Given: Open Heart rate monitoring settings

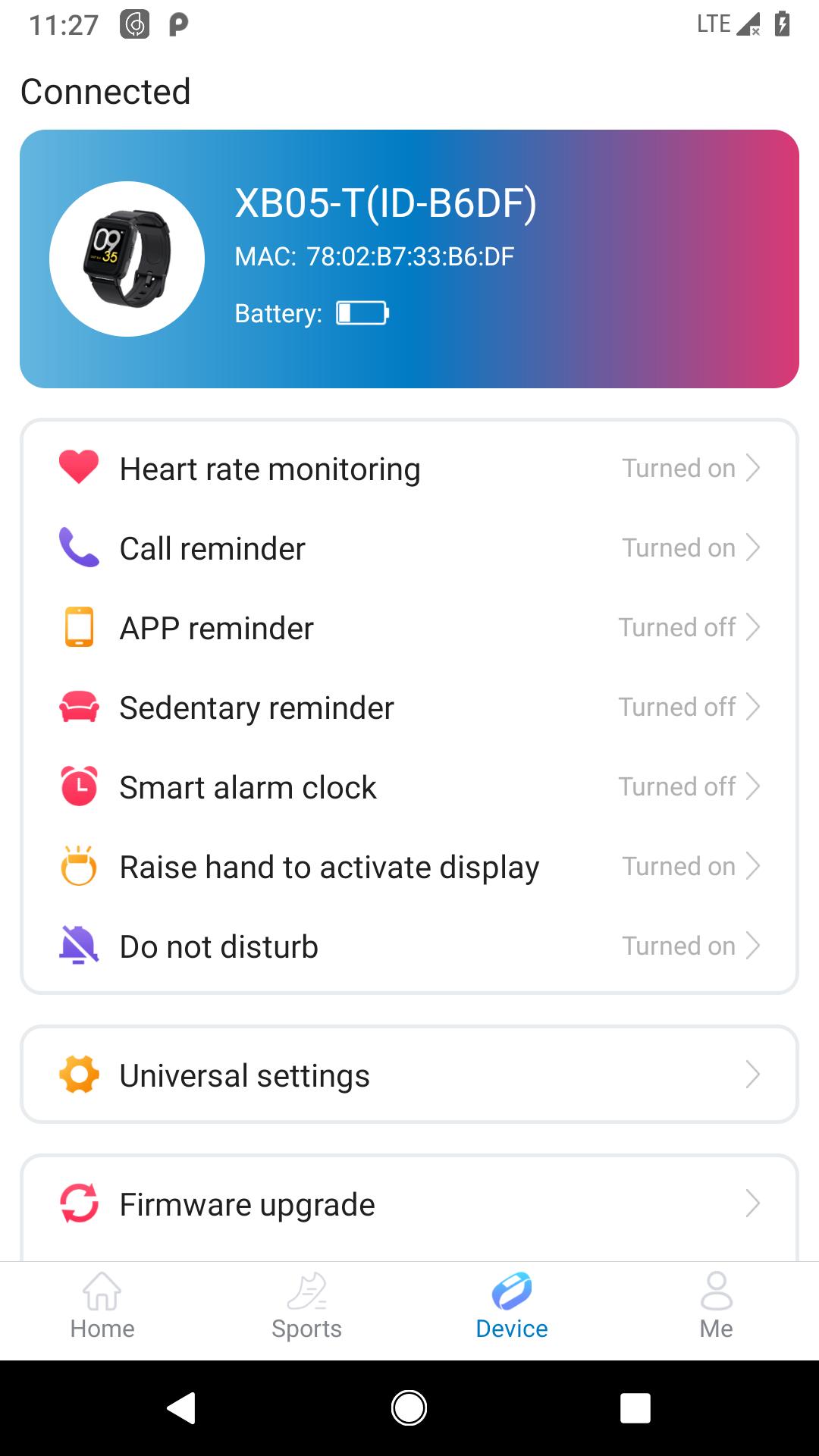Looking at the screenshot, I should click(x=409, y=469).
